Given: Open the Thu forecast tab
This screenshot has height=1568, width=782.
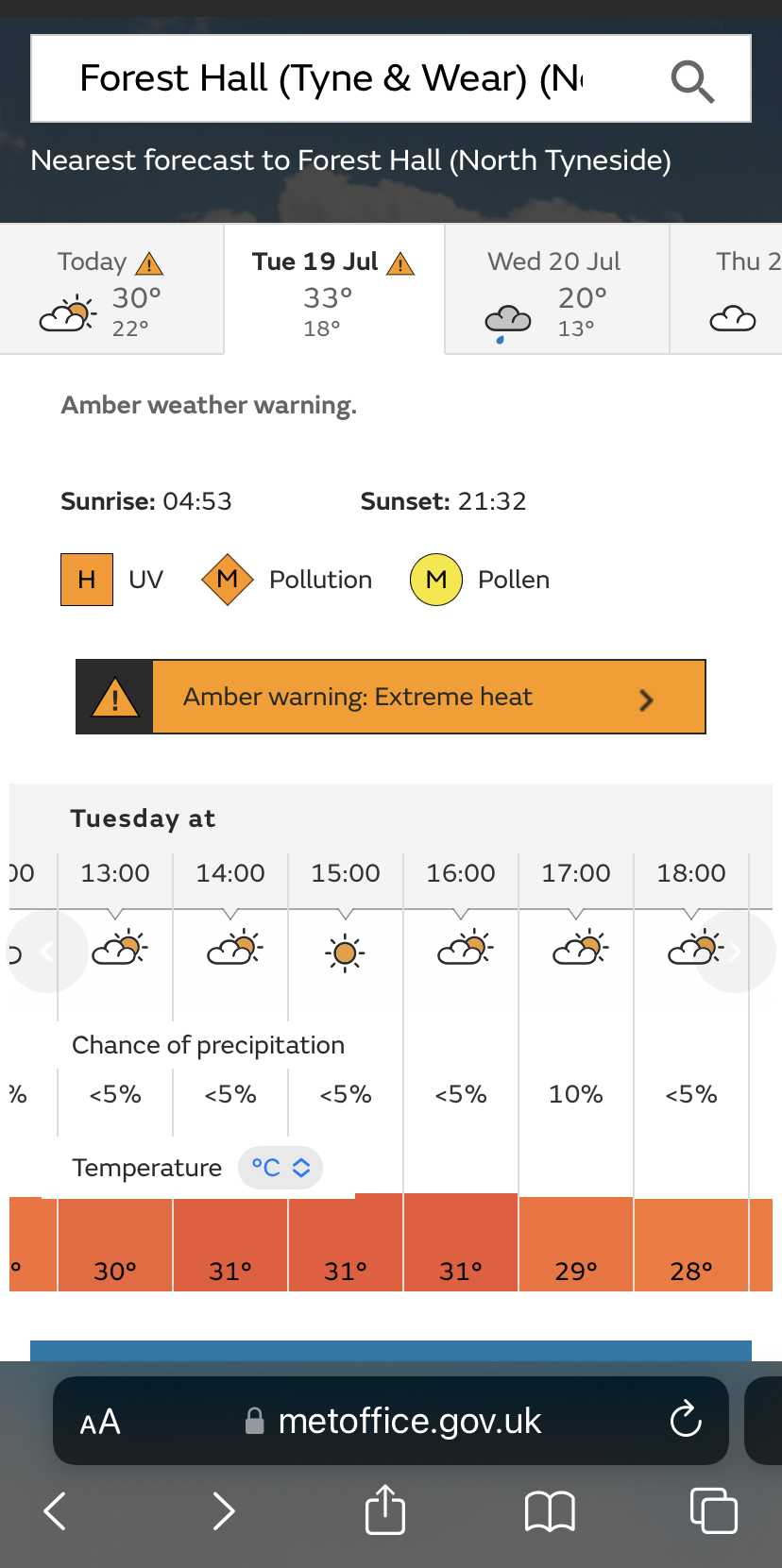Looking at the screenshot, I should [x=726, y=289].
